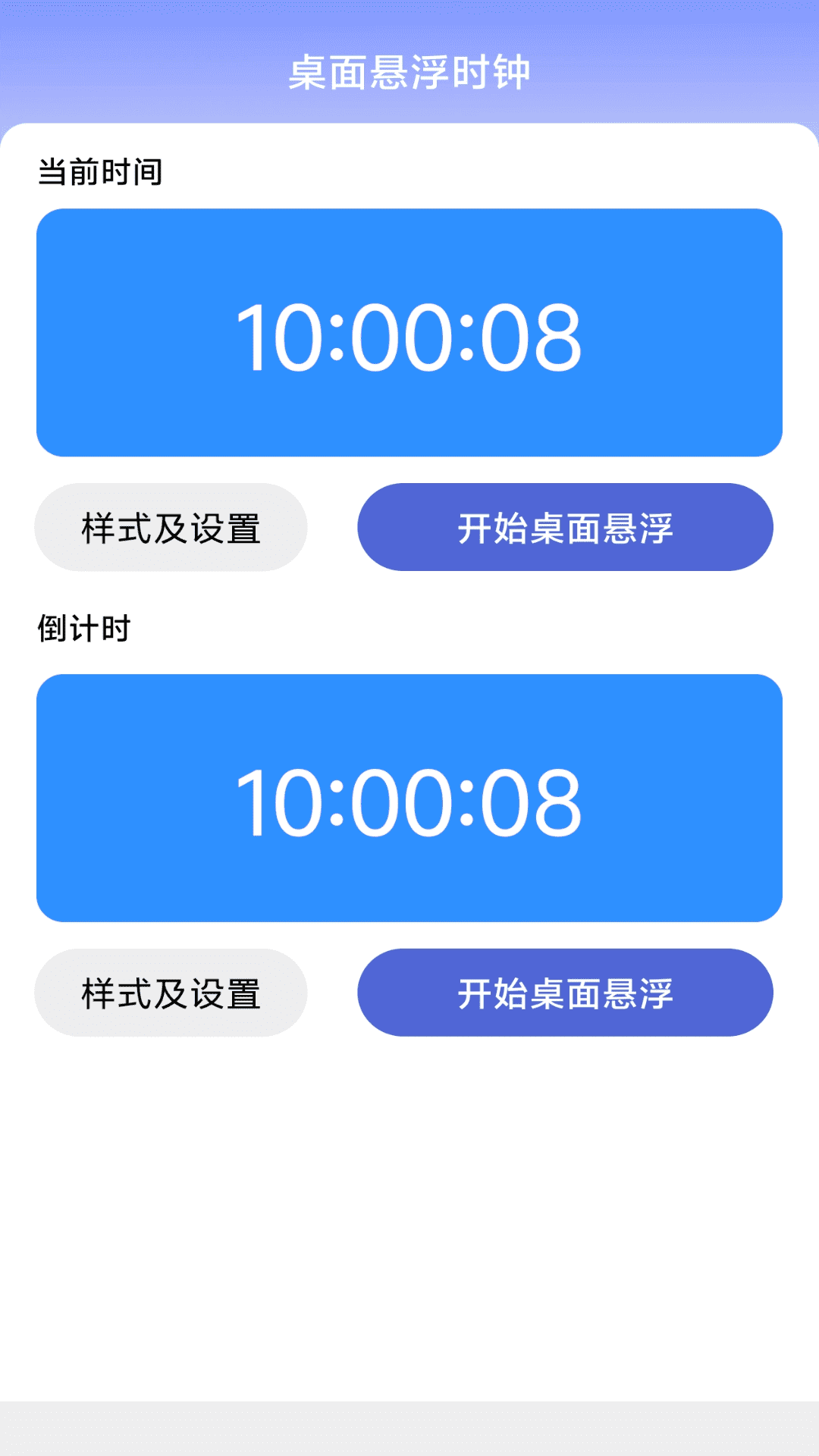Click the white card containing both clocks
This screenshot has width=819, height=1456.
409,1213
